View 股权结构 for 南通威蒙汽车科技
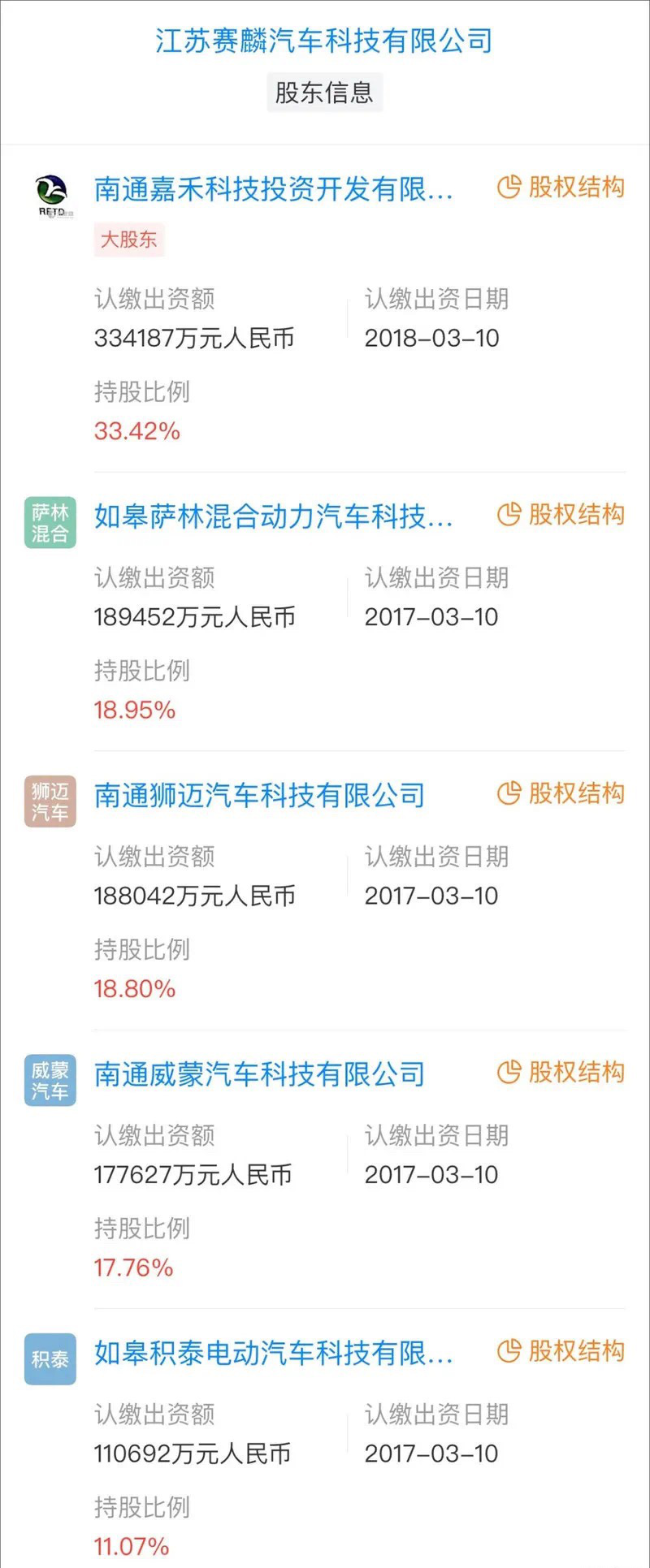 pos(561,1073)
